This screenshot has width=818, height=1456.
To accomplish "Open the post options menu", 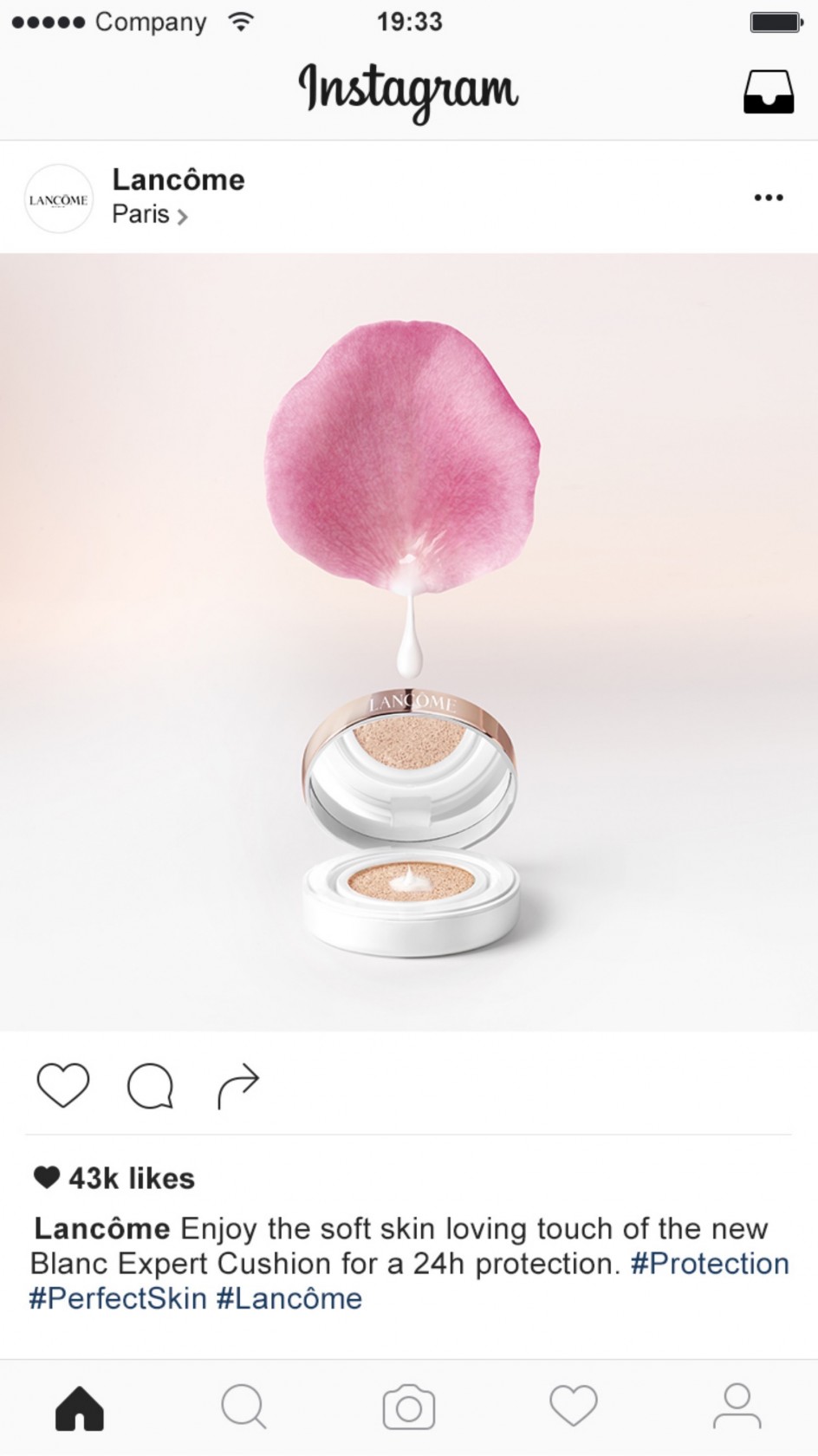I will point(768,198).
